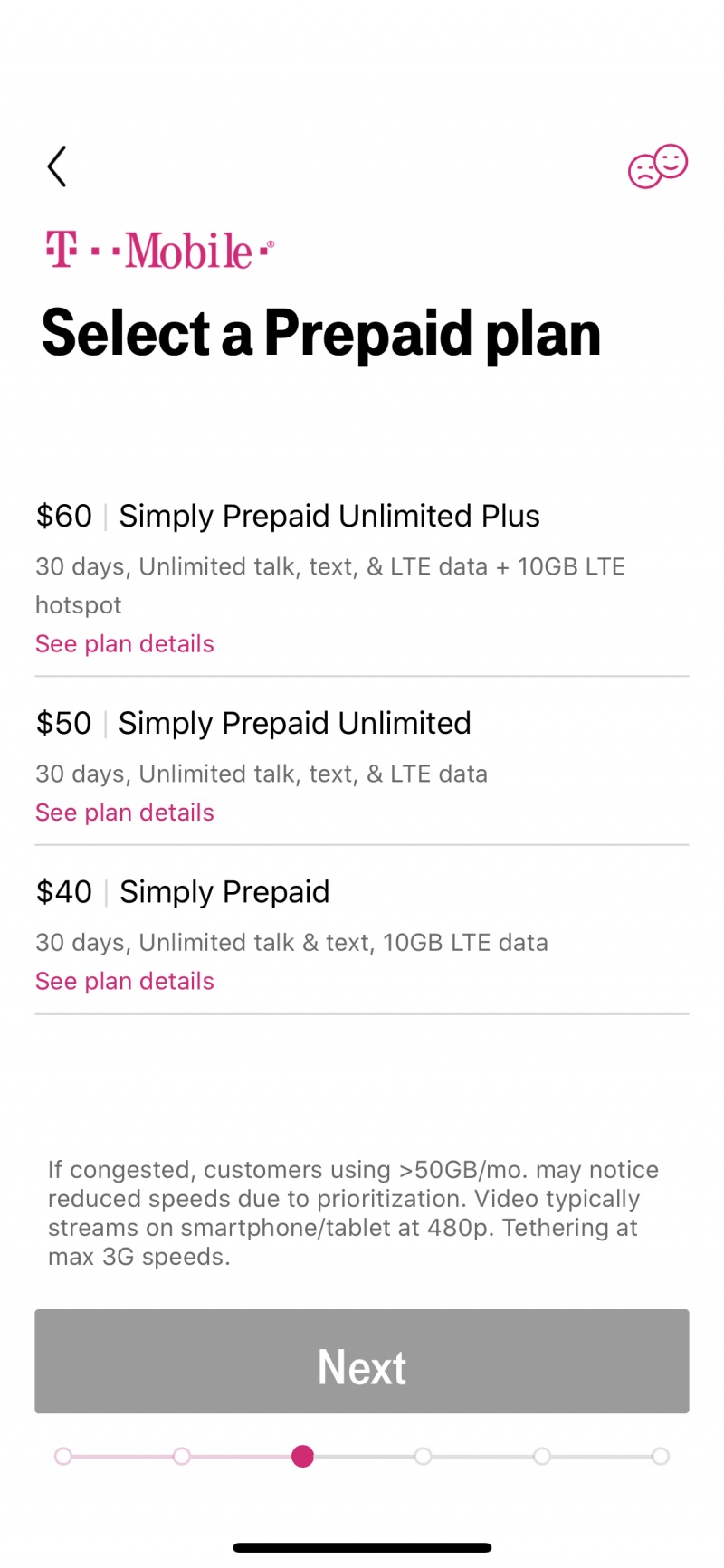See plan details for the $40 plan

point(125,982)
